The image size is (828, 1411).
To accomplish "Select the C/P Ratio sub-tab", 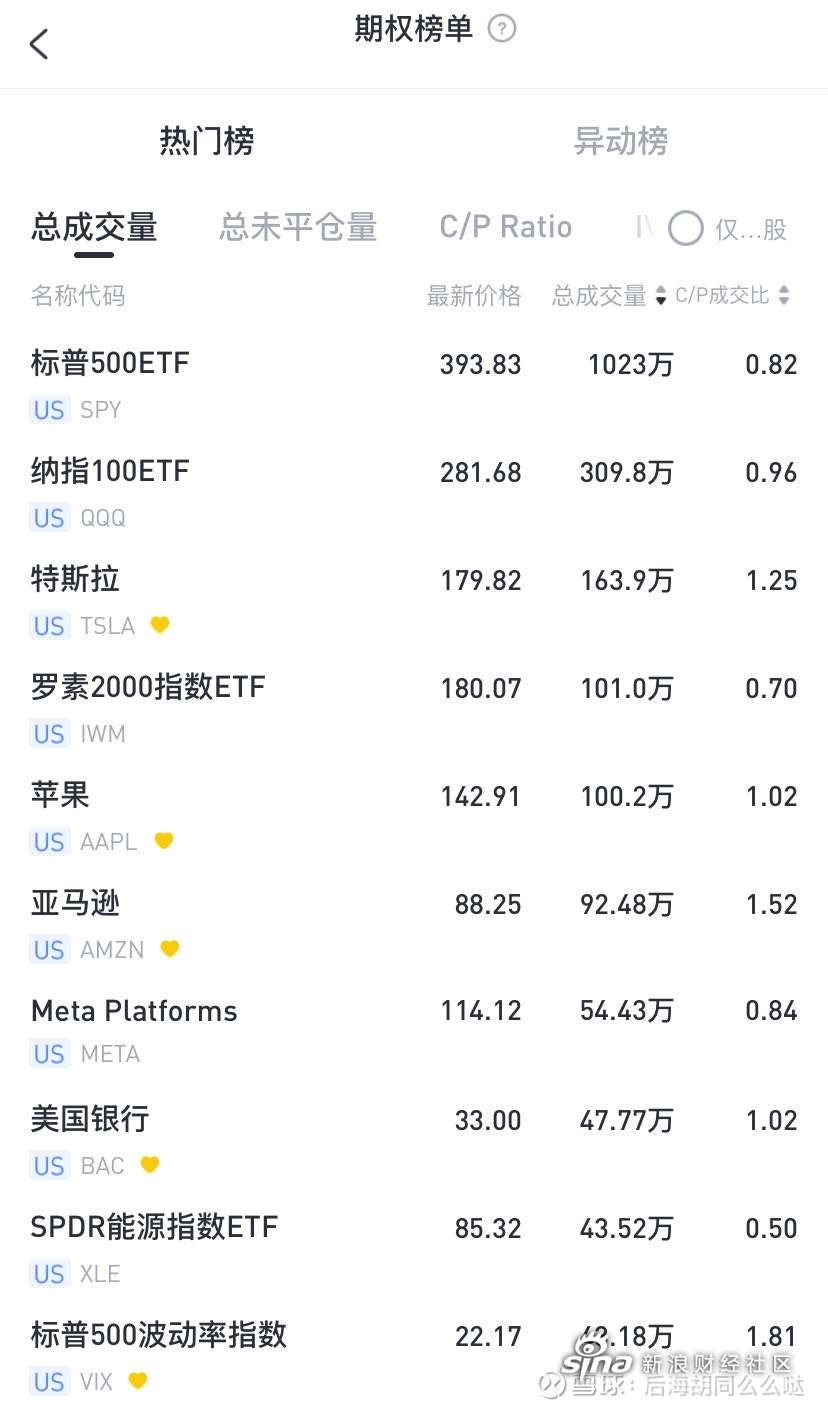I will coord(506,227).
